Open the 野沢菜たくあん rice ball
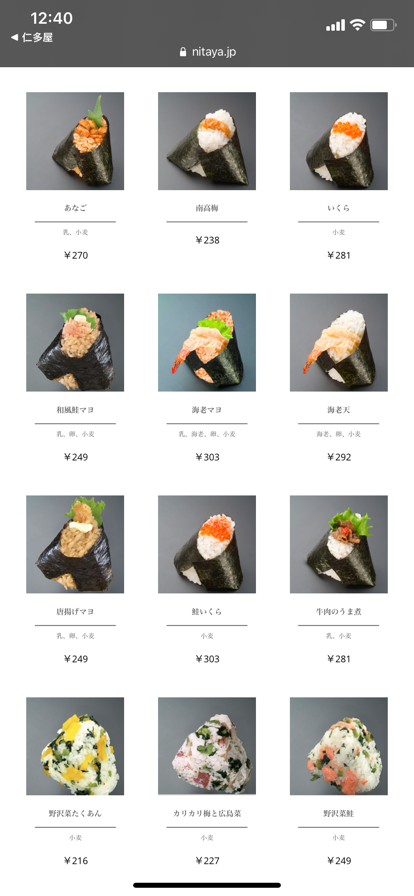 75,746
